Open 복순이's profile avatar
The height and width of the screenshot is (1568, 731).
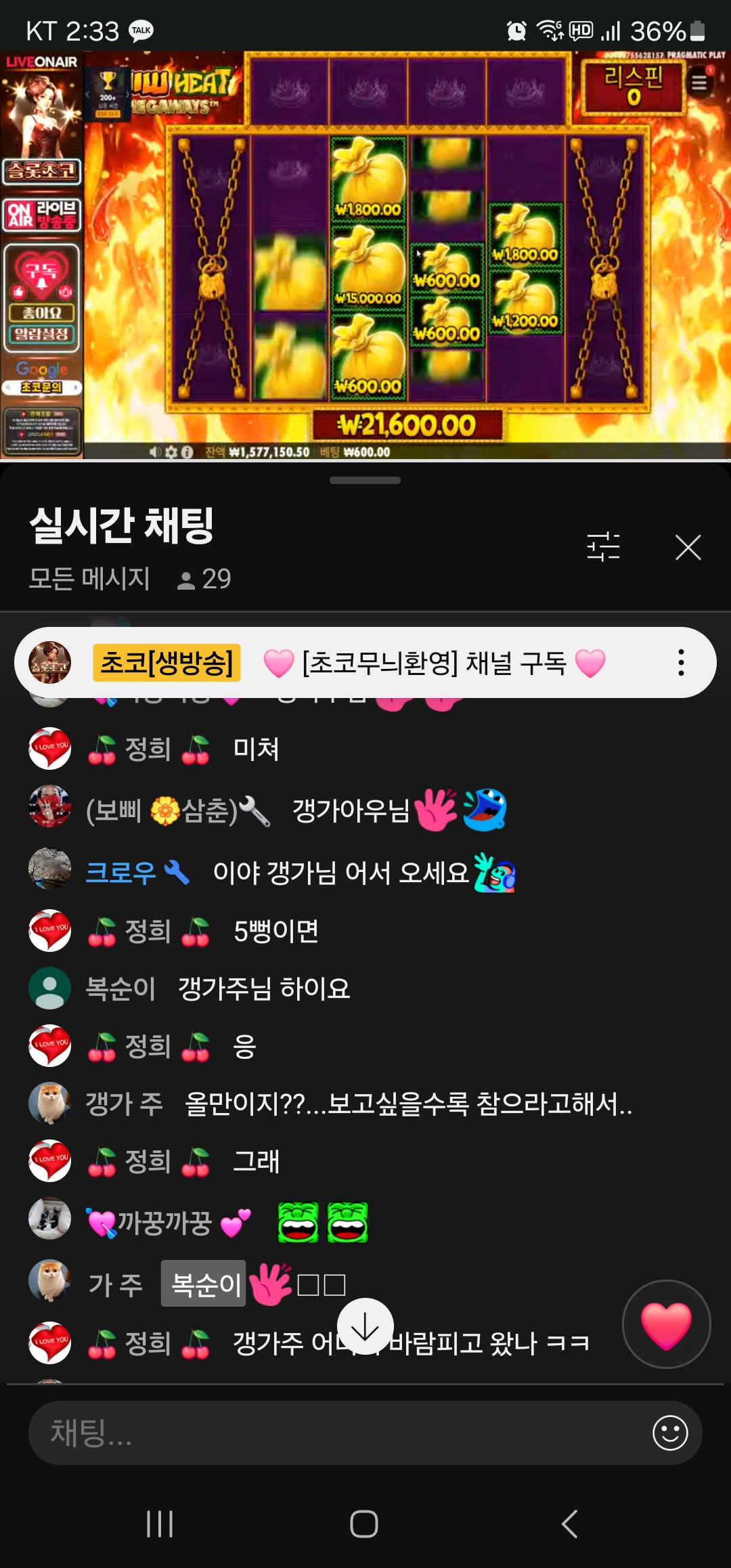tap(49, 988)
